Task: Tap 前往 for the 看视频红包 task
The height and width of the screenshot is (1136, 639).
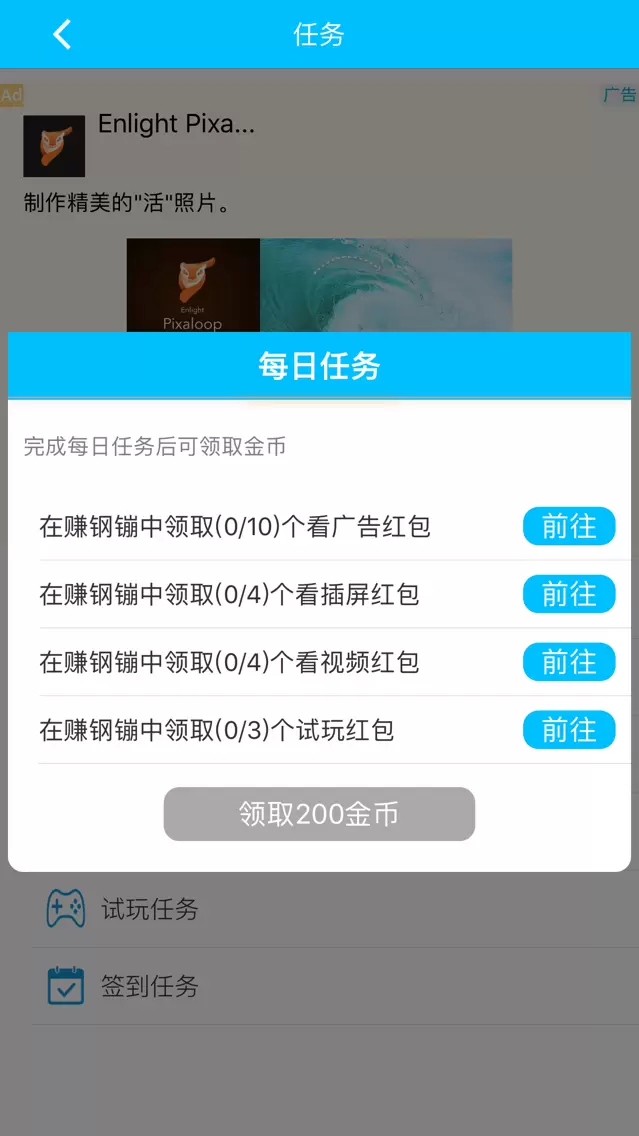Action: coord(568,662)
